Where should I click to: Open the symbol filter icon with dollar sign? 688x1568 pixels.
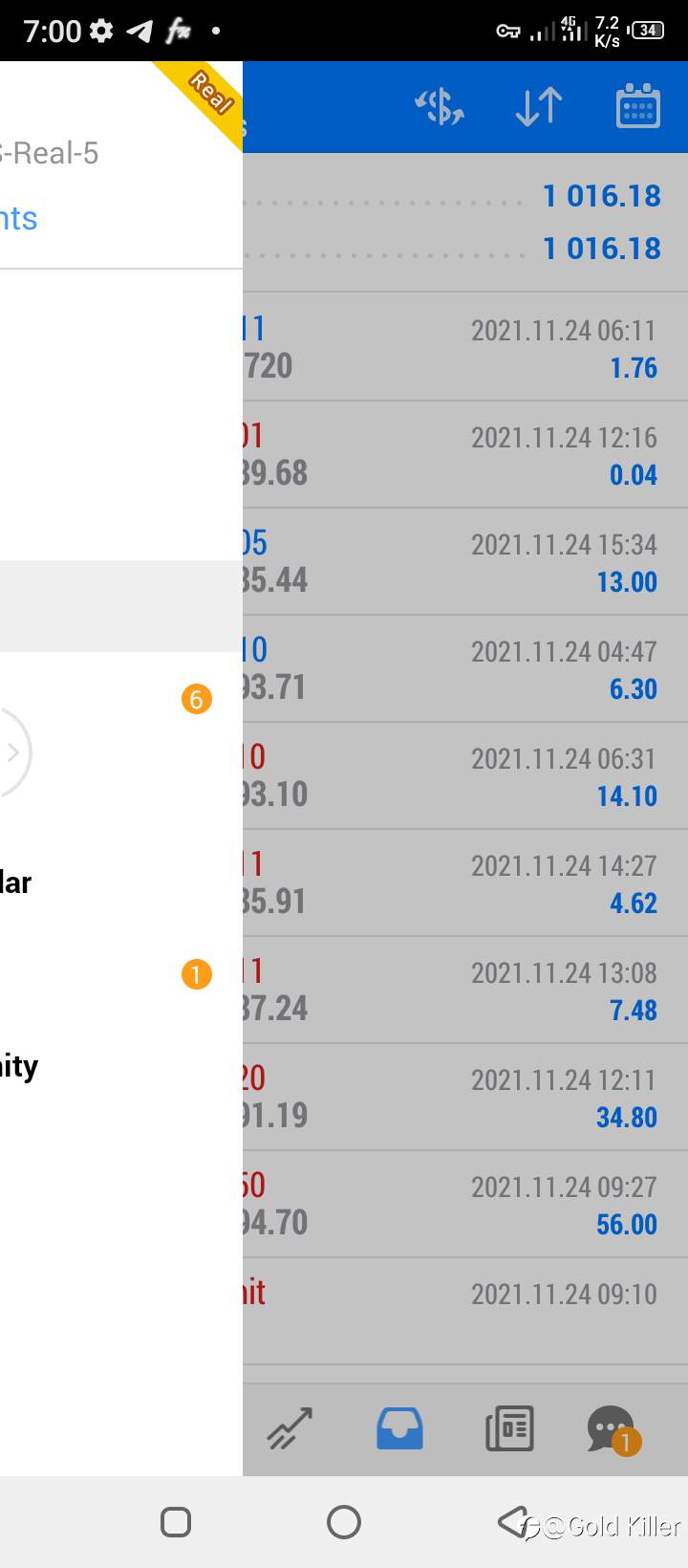(x=440, y=106)
